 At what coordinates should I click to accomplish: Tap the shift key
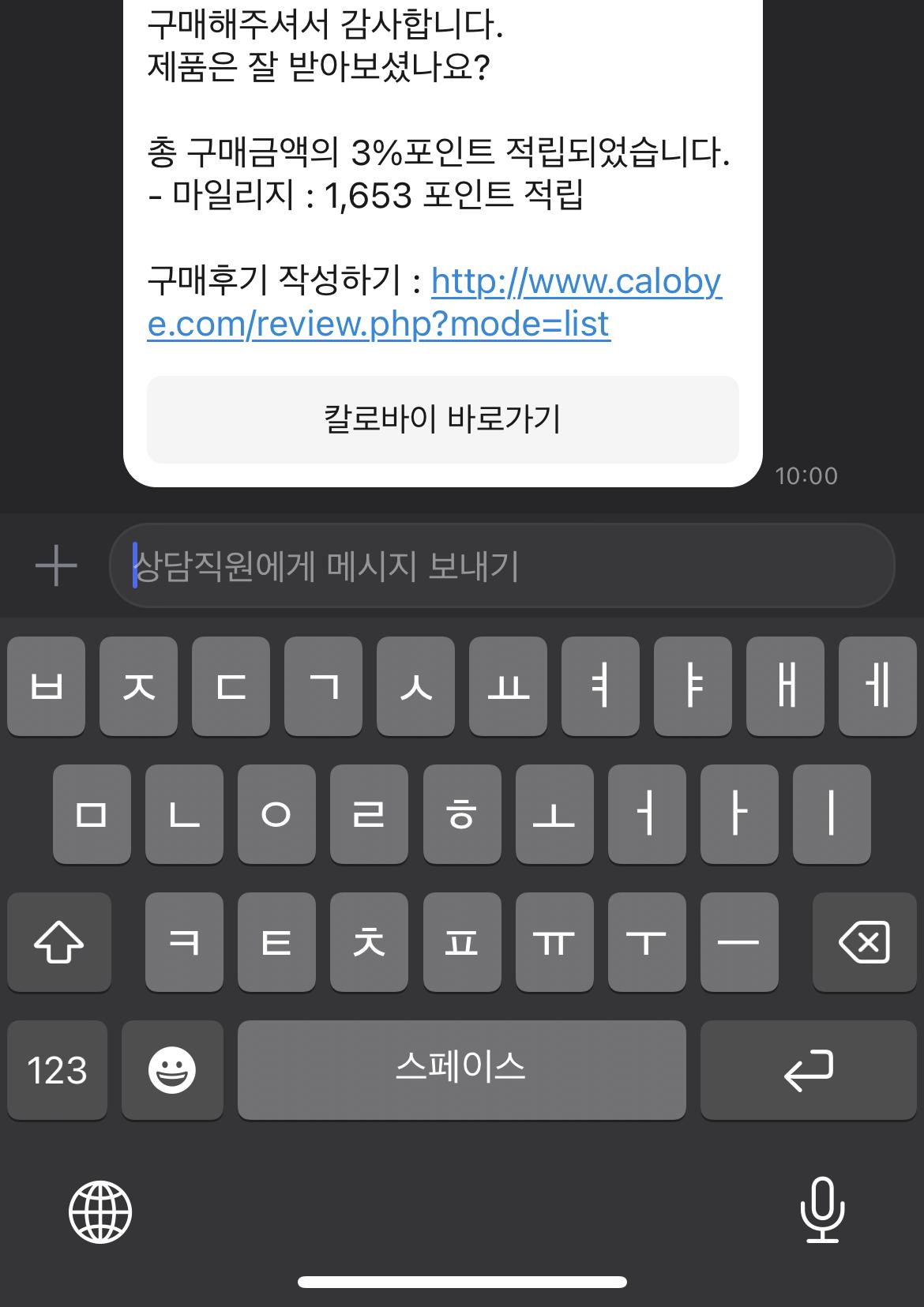[59, 942]
